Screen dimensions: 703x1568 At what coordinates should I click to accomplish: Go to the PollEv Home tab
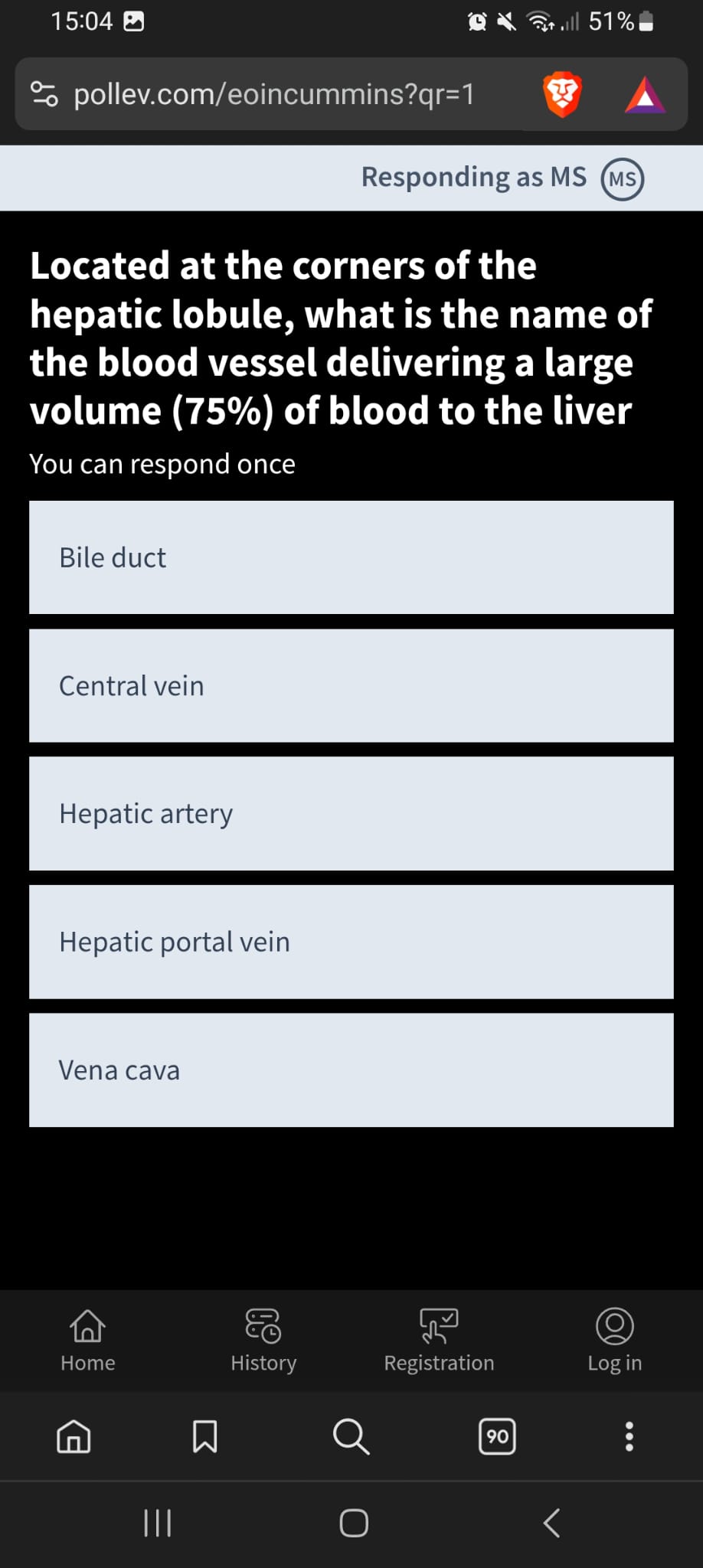88,1340
